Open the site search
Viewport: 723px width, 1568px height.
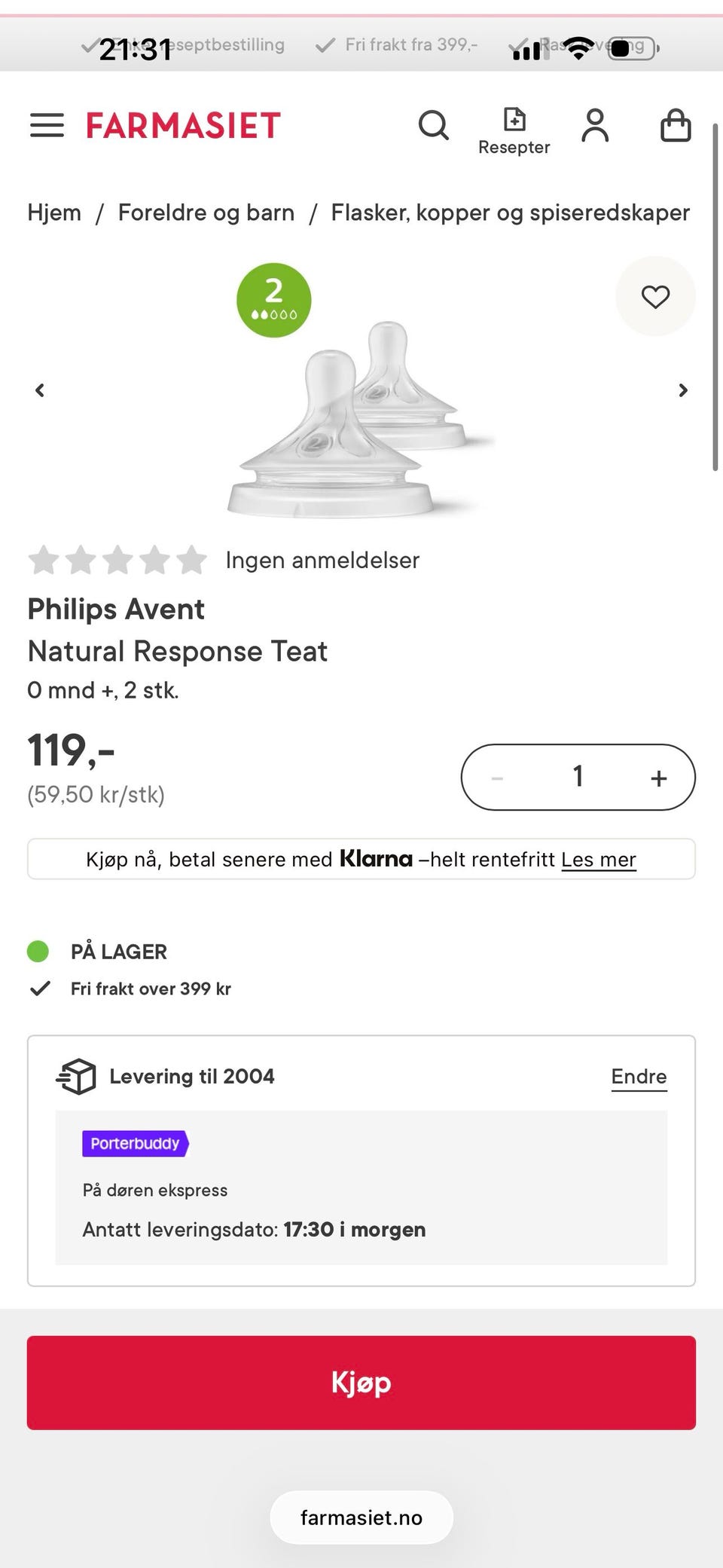[x=434, y=126]
